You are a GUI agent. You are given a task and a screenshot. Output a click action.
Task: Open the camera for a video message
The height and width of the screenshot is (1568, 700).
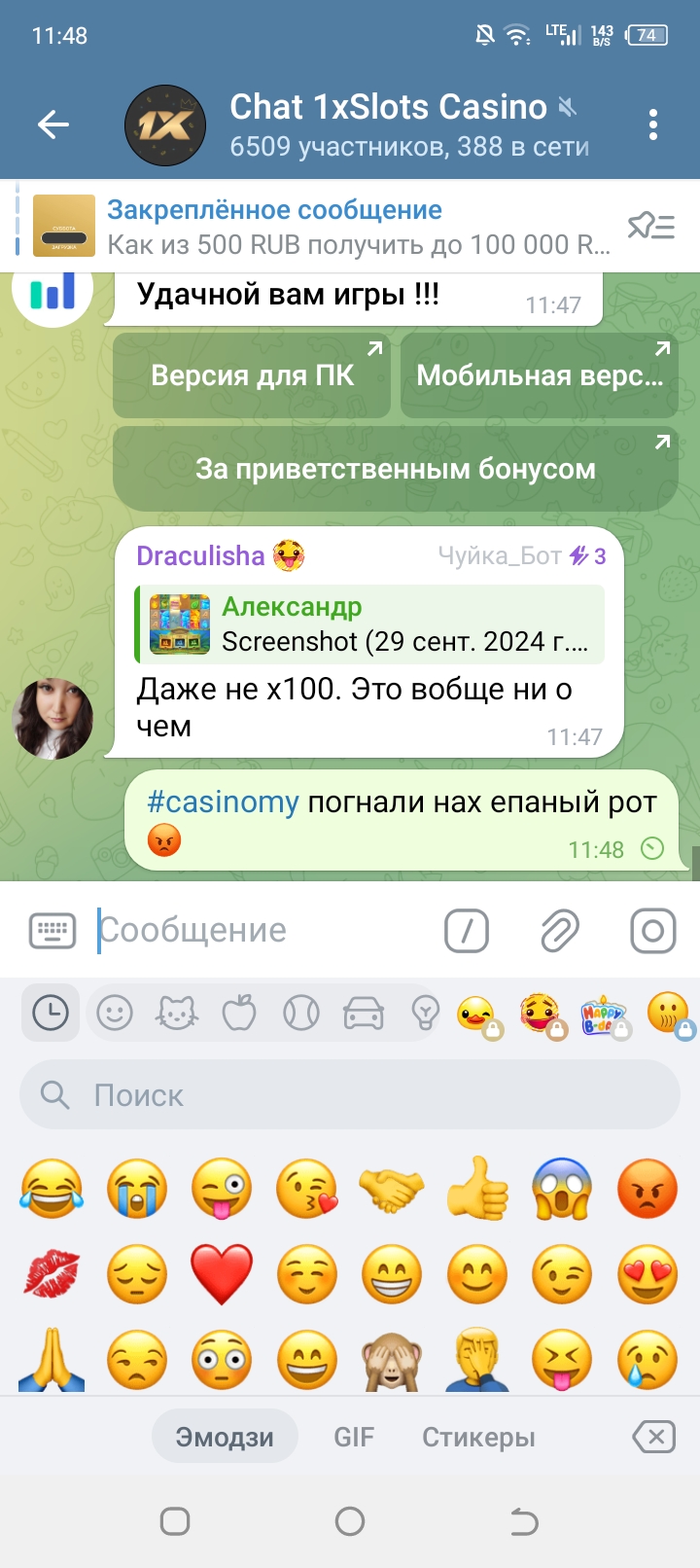point(652,931)
